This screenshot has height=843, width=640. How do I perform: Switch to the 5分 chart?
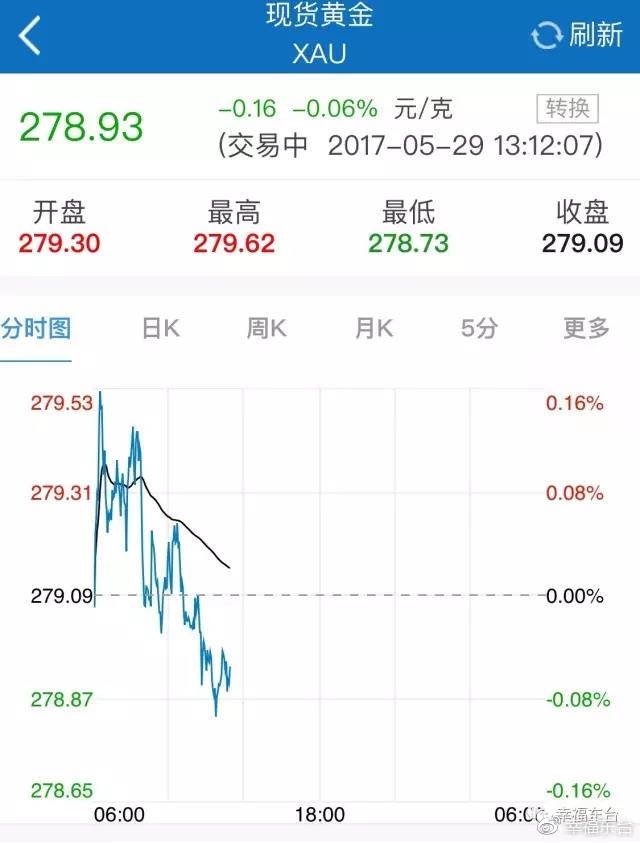point(479,328)
